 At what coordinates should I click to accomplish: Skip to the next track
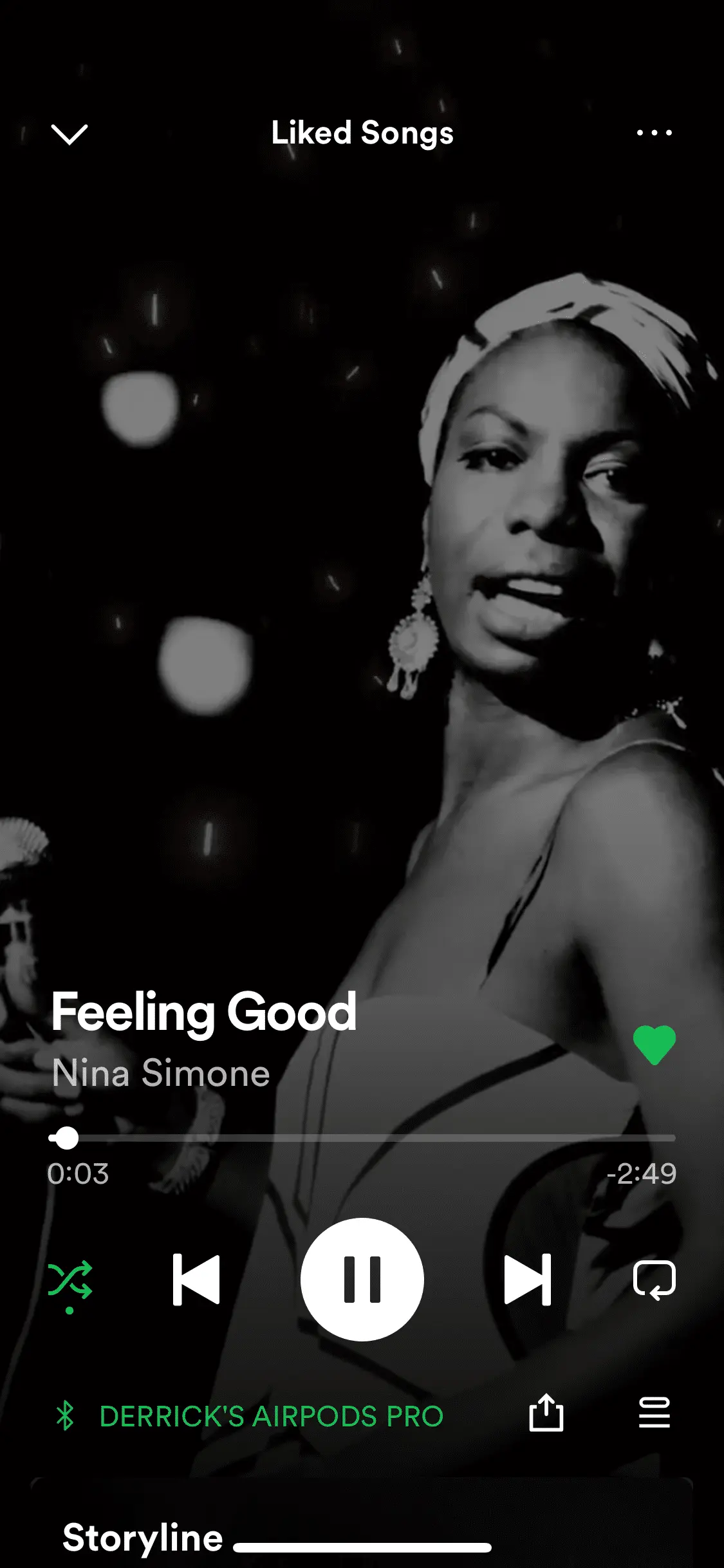528,1279
